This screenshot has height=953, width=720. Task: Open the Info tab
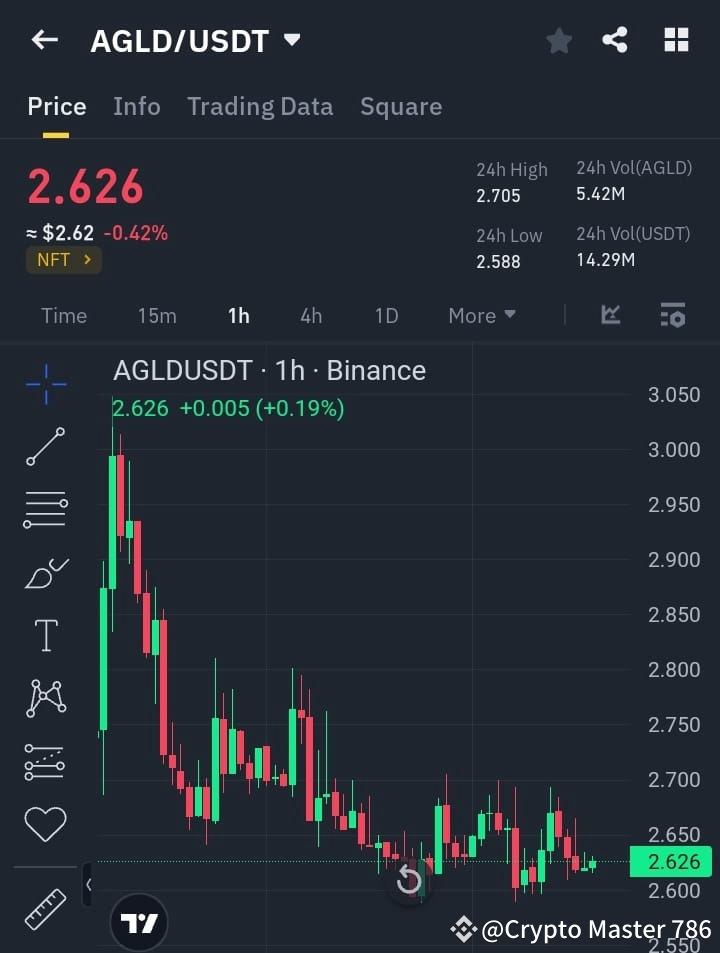[x=137, y=106]
